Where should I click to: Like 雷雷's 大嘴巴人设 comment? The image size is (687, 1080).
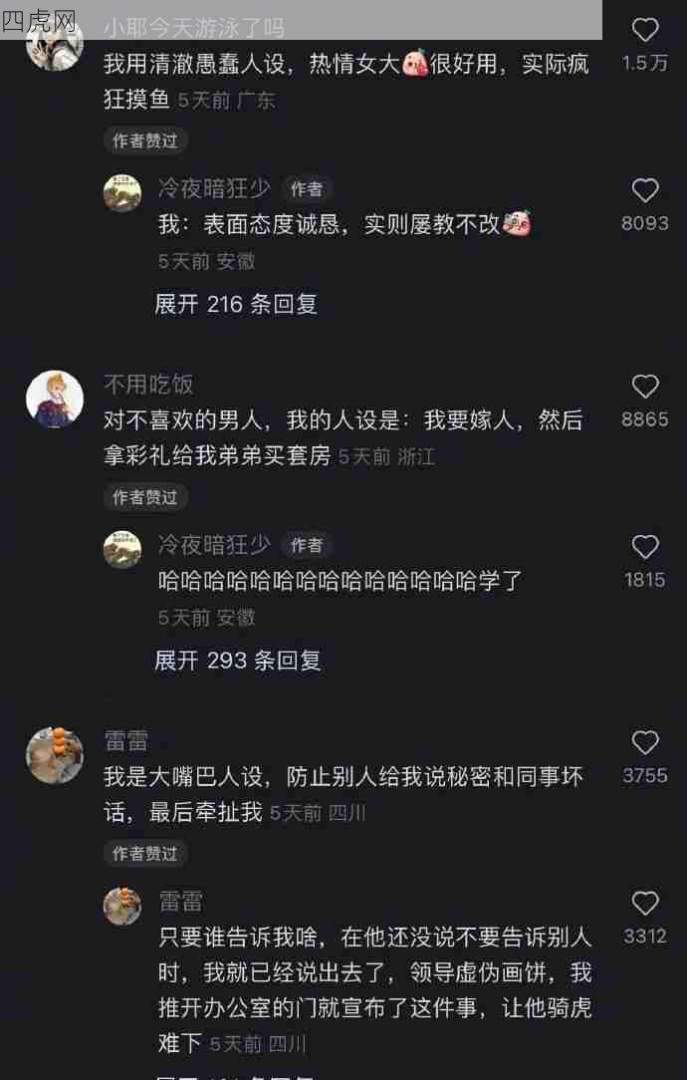coord(646,743)
